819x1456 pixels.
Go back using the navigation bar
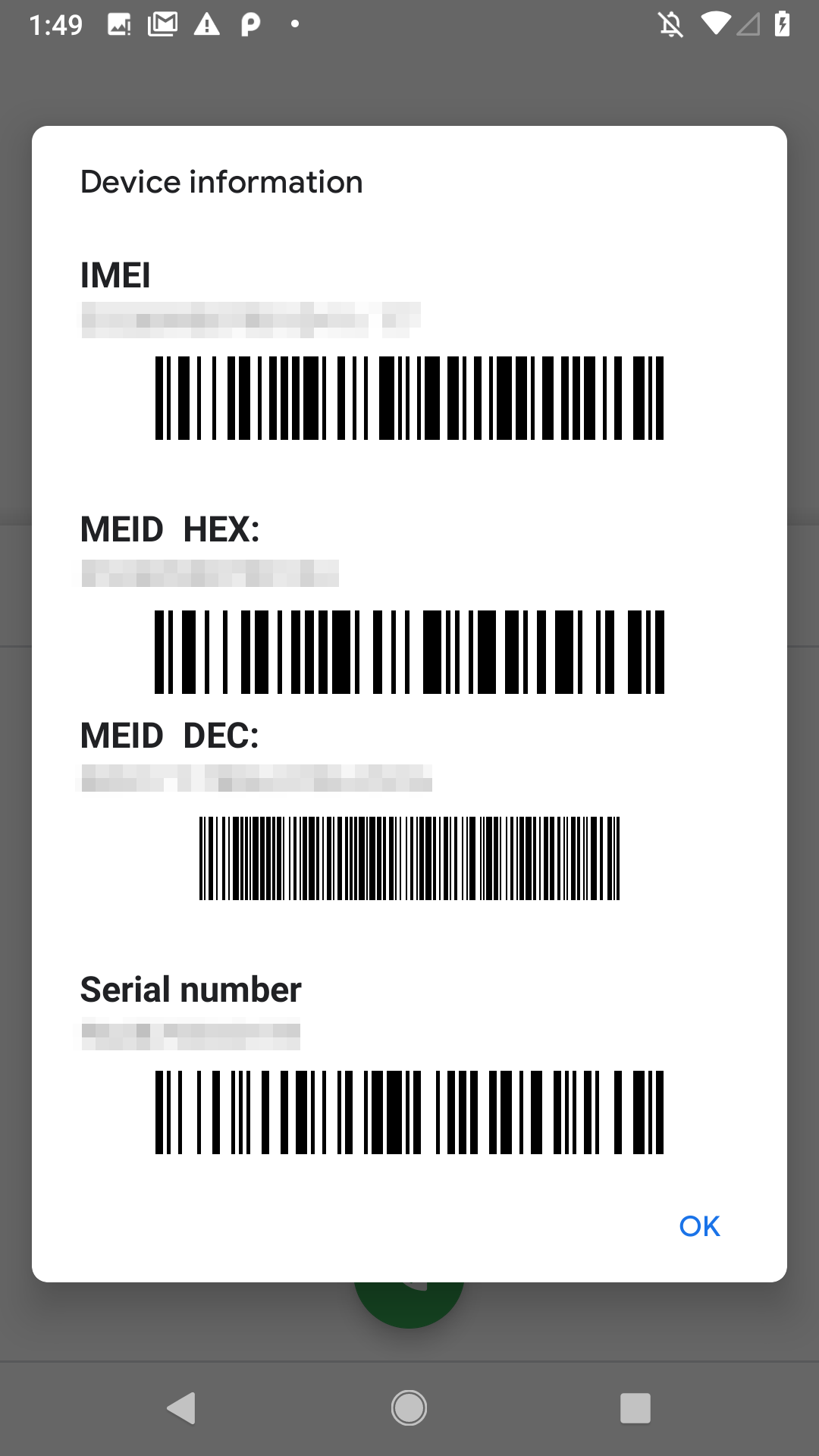(182, 1408)
